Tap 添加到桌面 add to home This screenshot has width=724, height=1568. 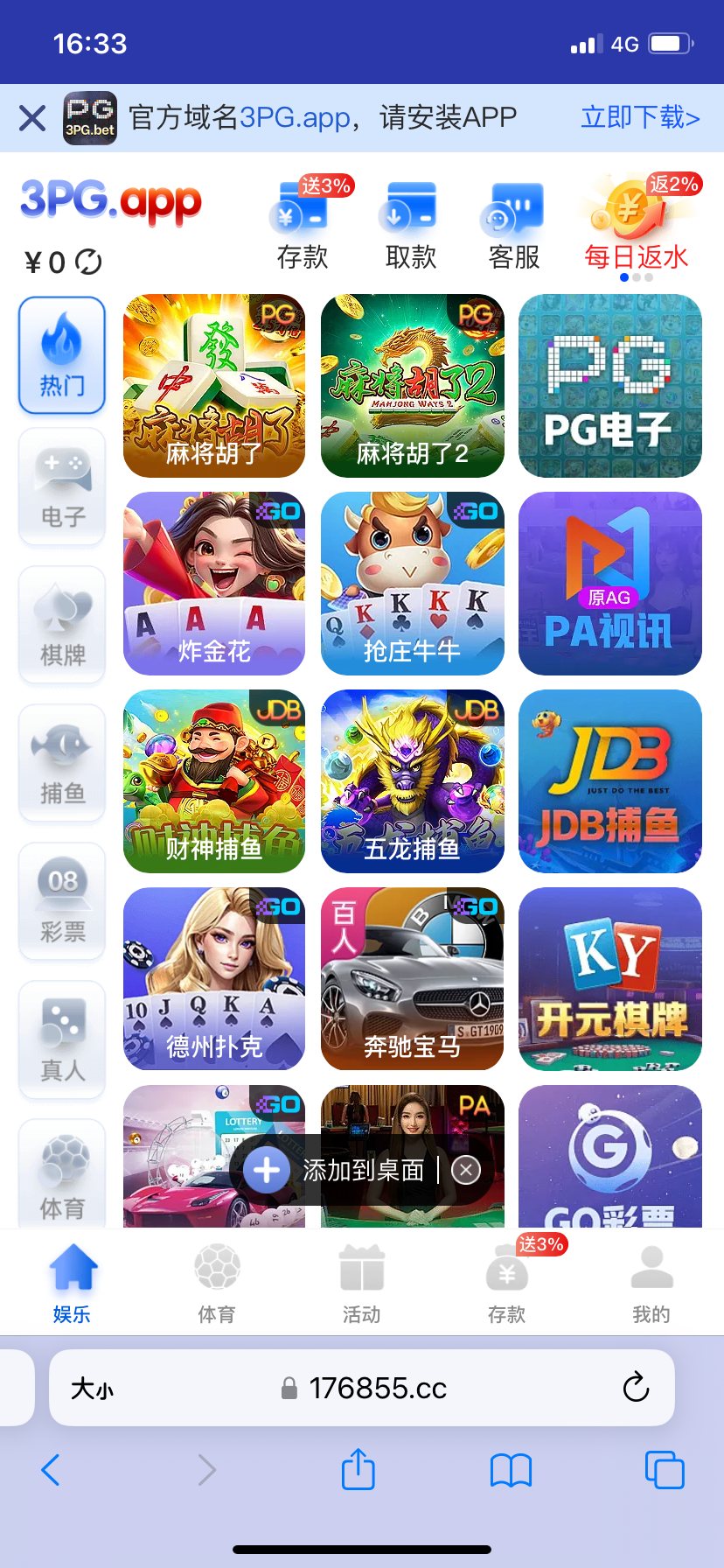(x=341, y=1170)
